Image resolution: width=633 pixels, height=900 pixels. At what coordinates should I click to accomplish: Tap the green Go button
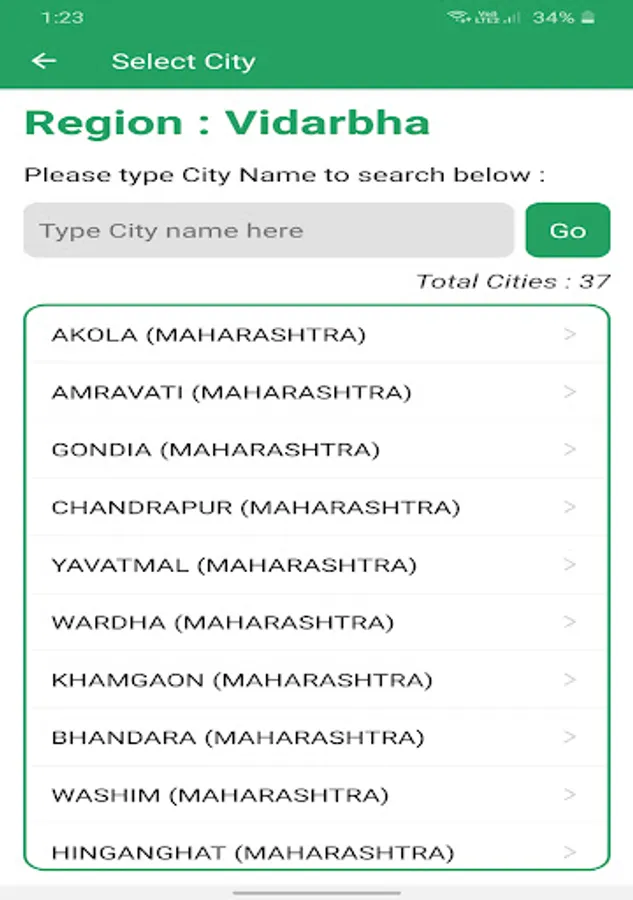pyautogui.click(x=567, y=231)
